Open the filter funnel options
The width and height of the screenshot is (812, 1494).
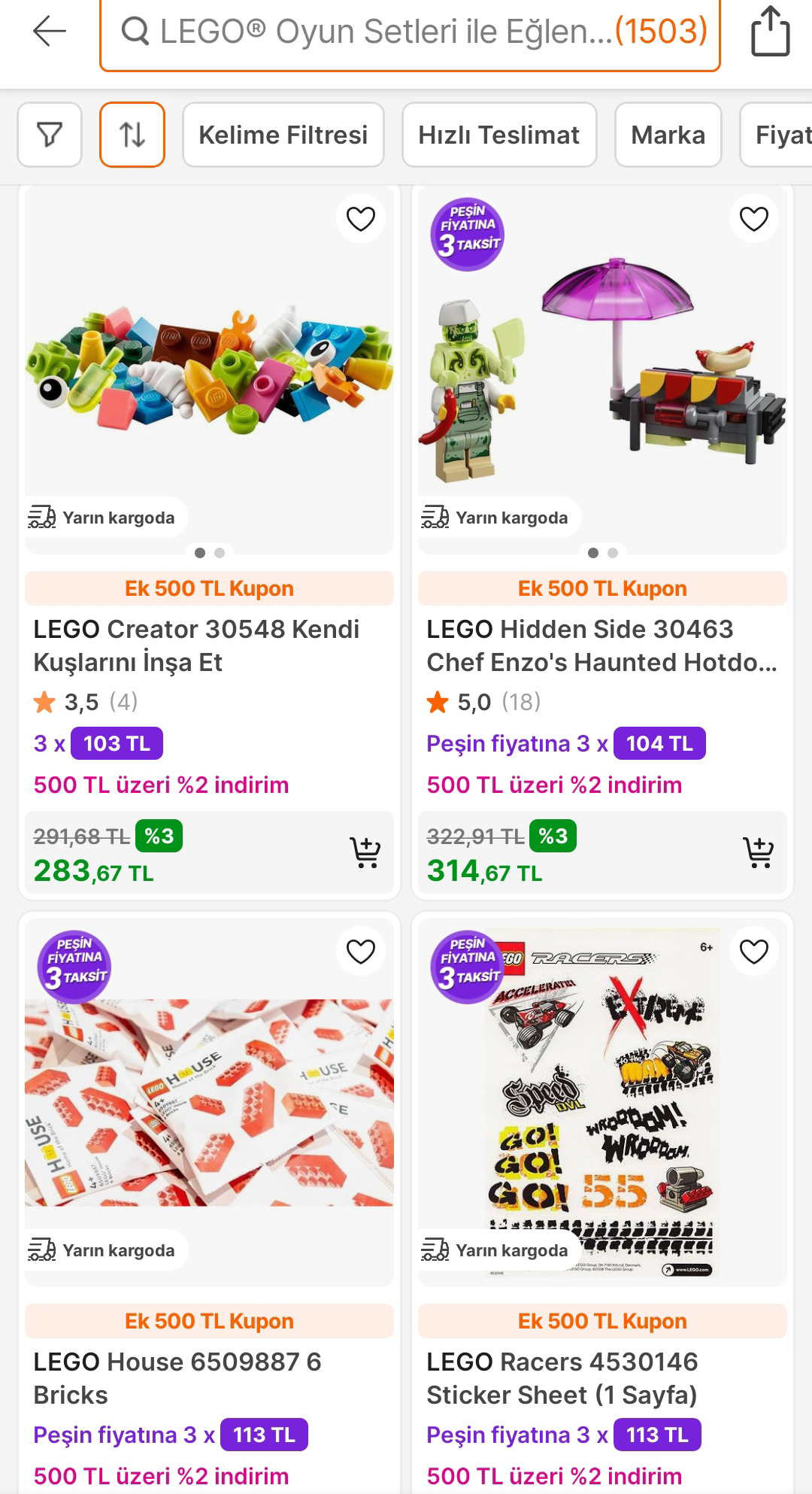[x=50, y=135]
